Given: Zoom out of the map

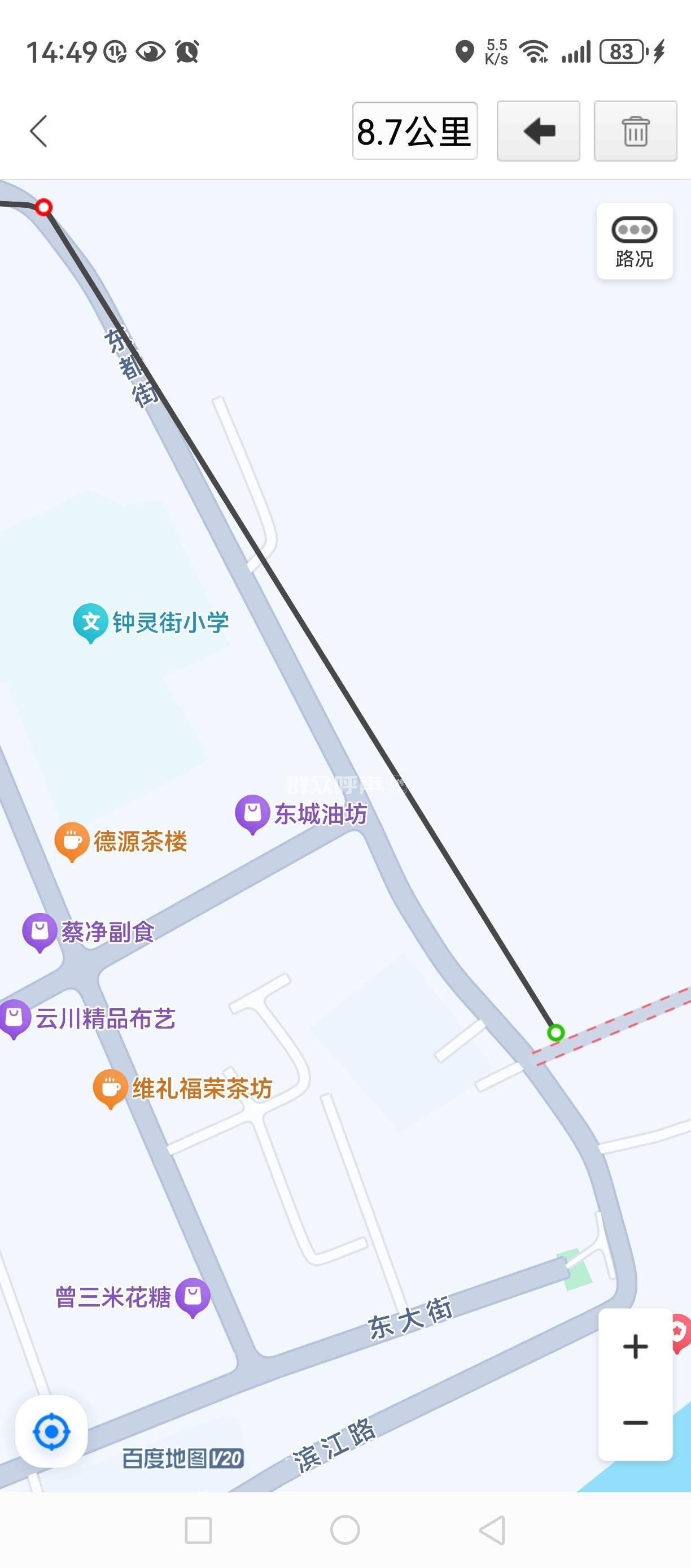Looking at the screenshot, I should (635, 1422).
